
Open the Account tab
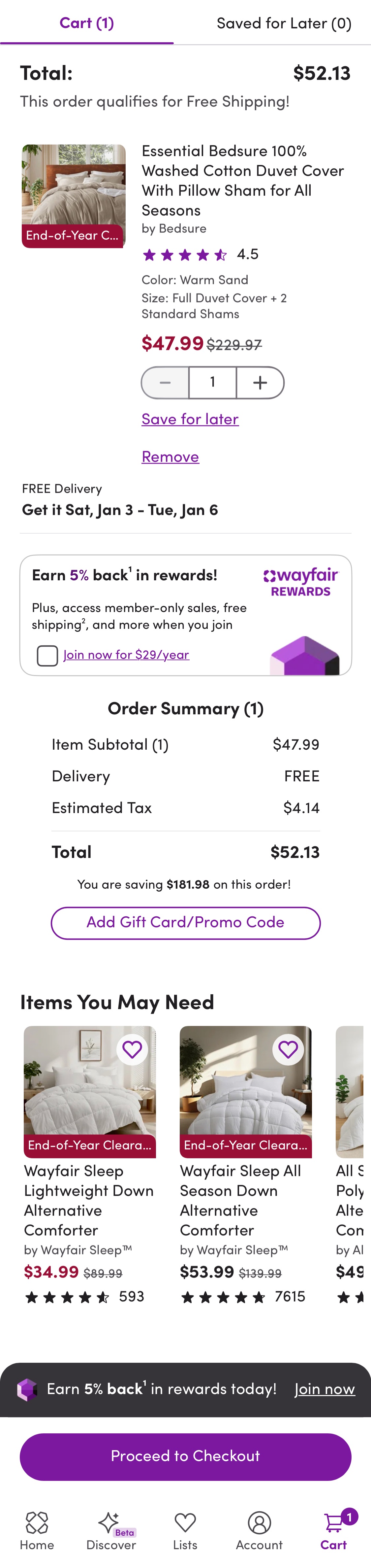click(259, 1530)
